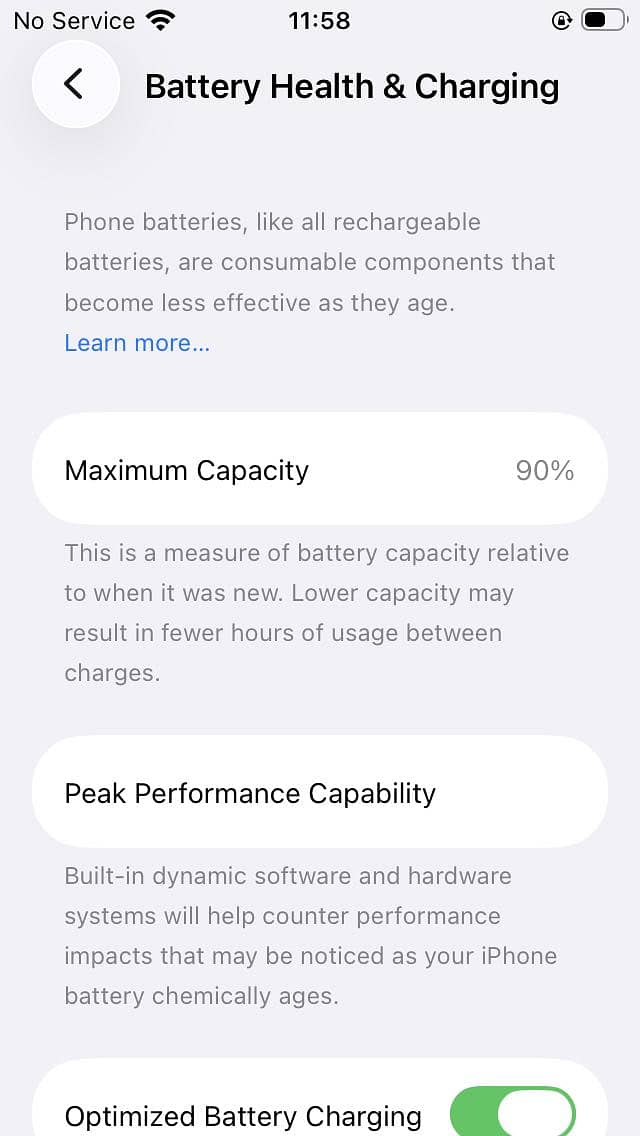Screen dimensions: 640x1136
Task: Go back to the previous Battery screen
Action: coord(75,85)
